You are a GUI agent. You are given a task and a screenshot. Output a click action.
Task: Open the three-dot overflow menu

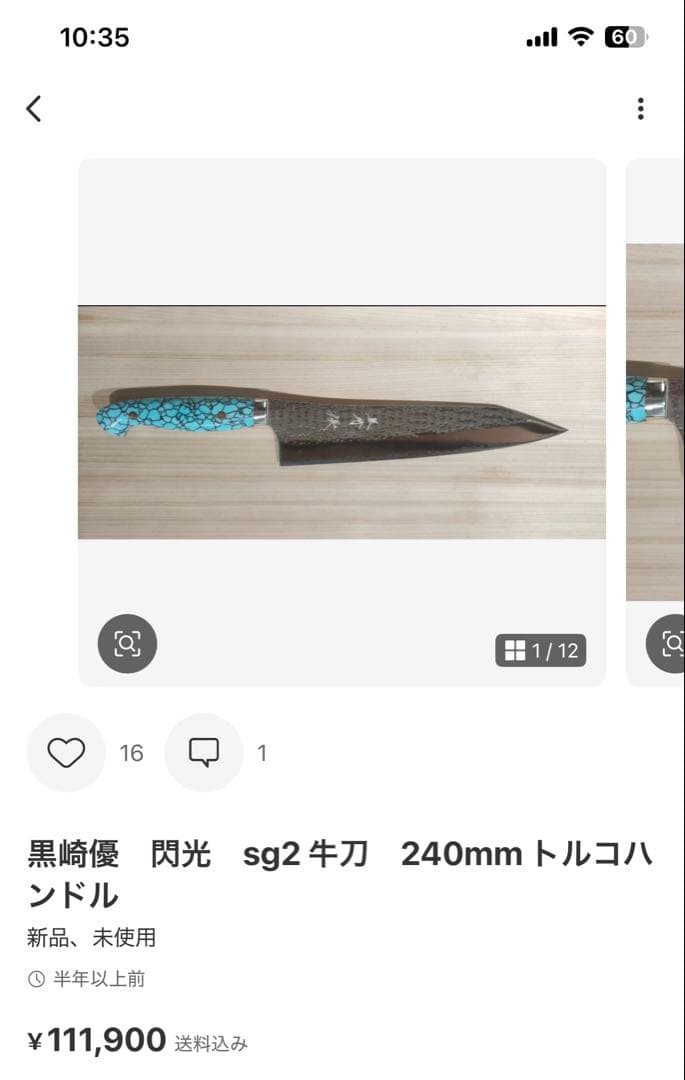coord(640,108)
